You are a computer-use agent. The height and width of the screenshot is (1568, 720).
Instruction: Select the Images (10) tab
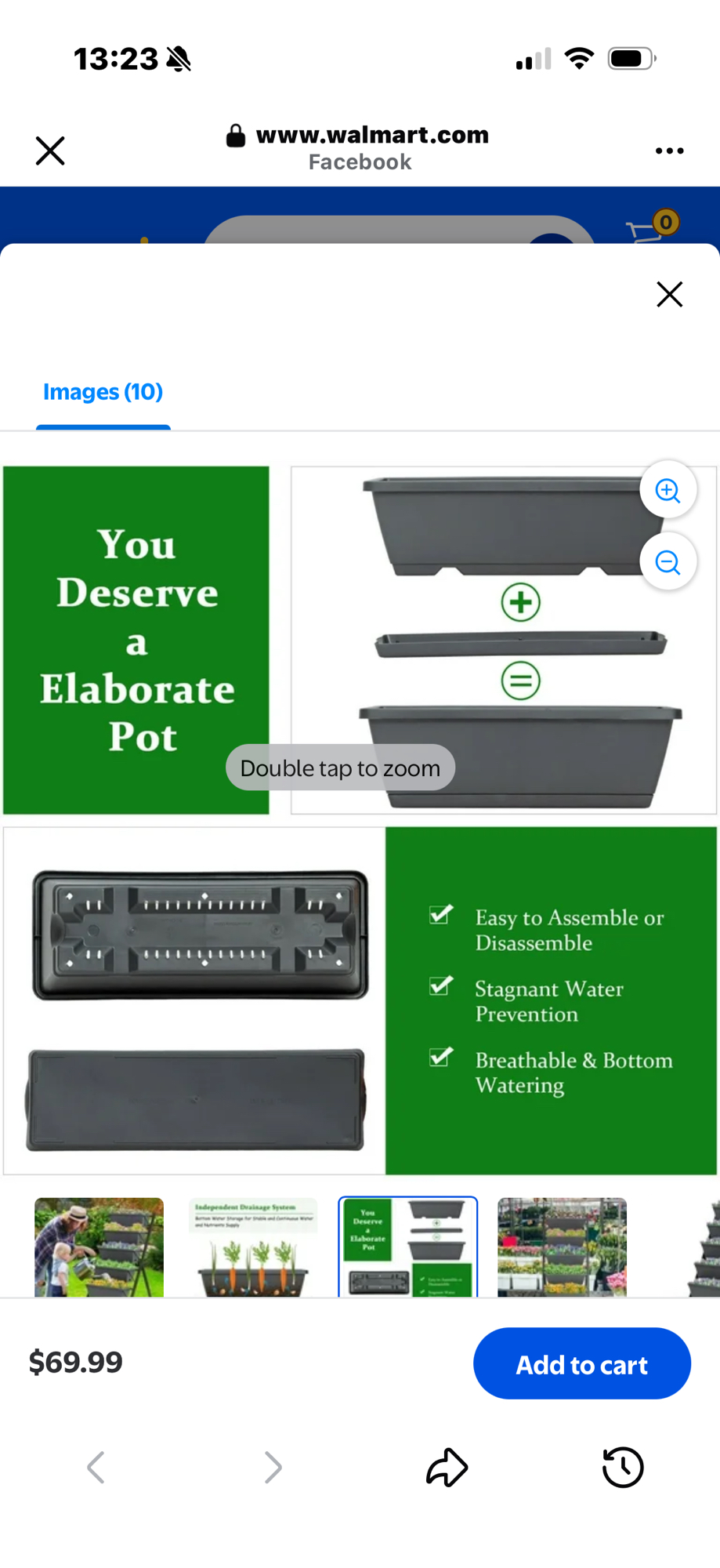coord(103,392)
